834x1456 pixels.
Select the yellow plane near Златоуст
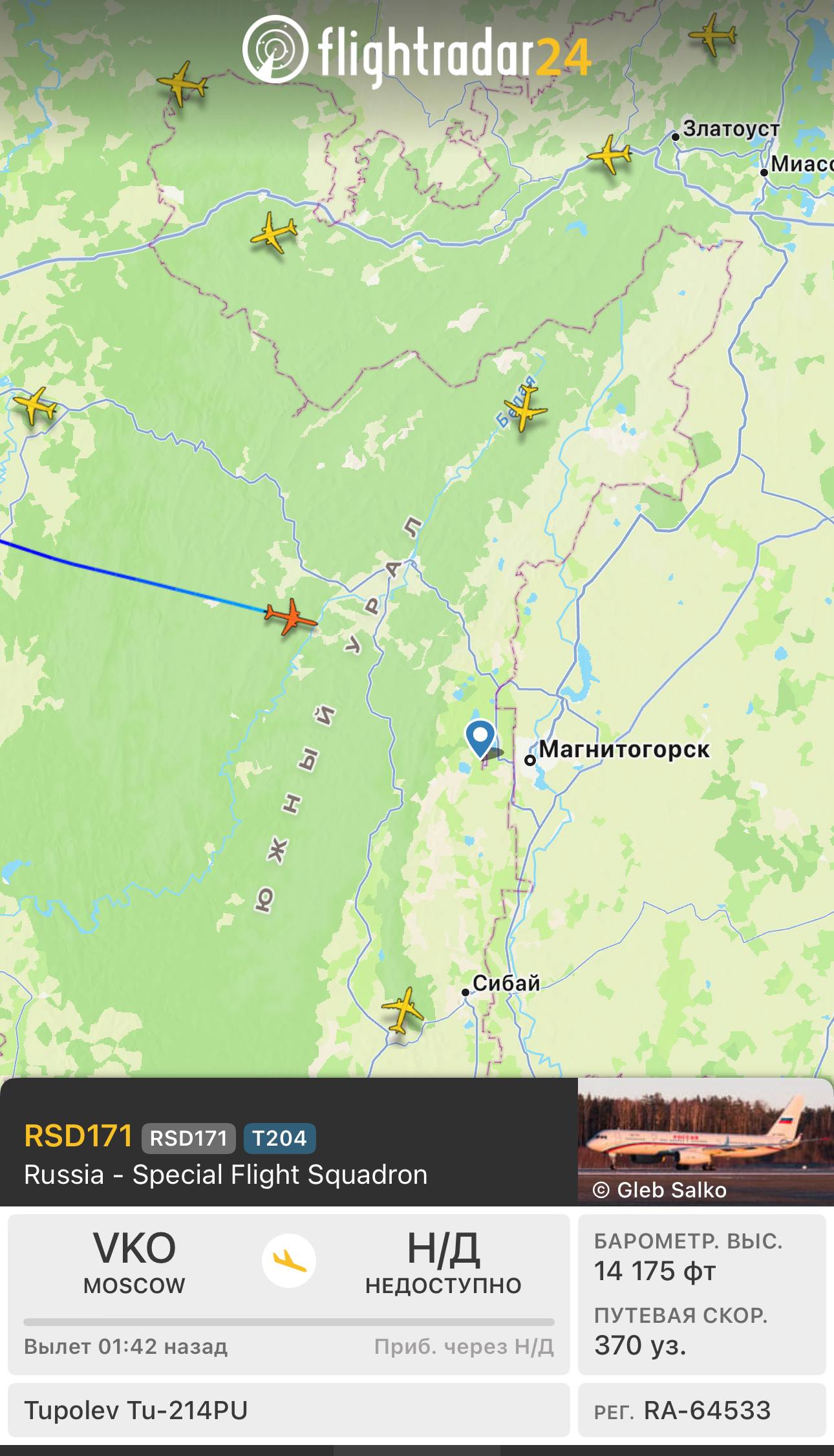[609, 155]
